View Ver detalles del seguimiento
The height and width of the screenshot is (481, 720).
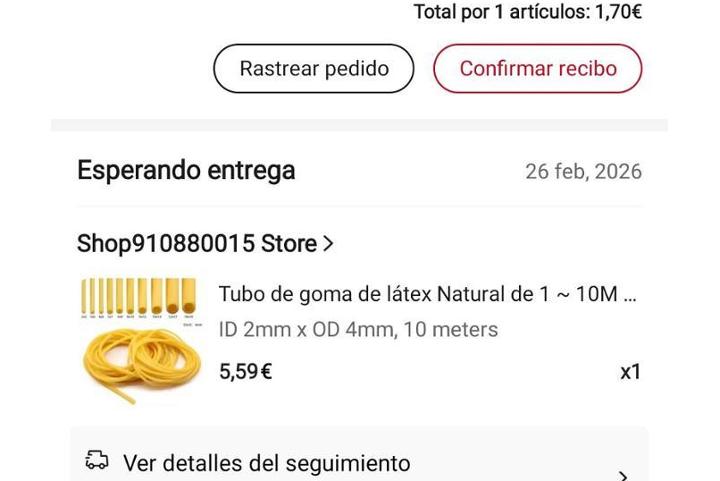coord(266,463)
